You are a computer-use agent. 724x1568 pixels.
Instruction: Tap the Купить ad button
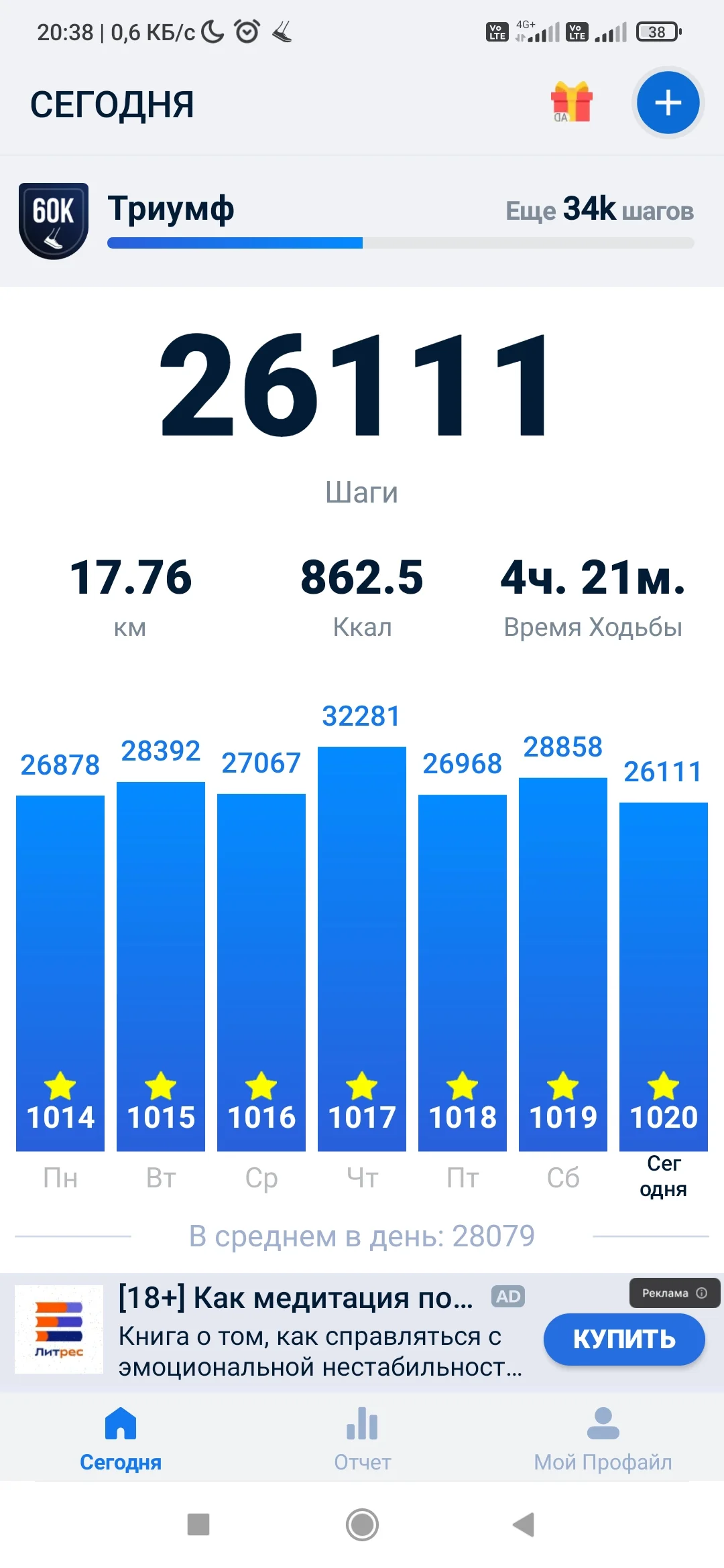click(623, 1339)
